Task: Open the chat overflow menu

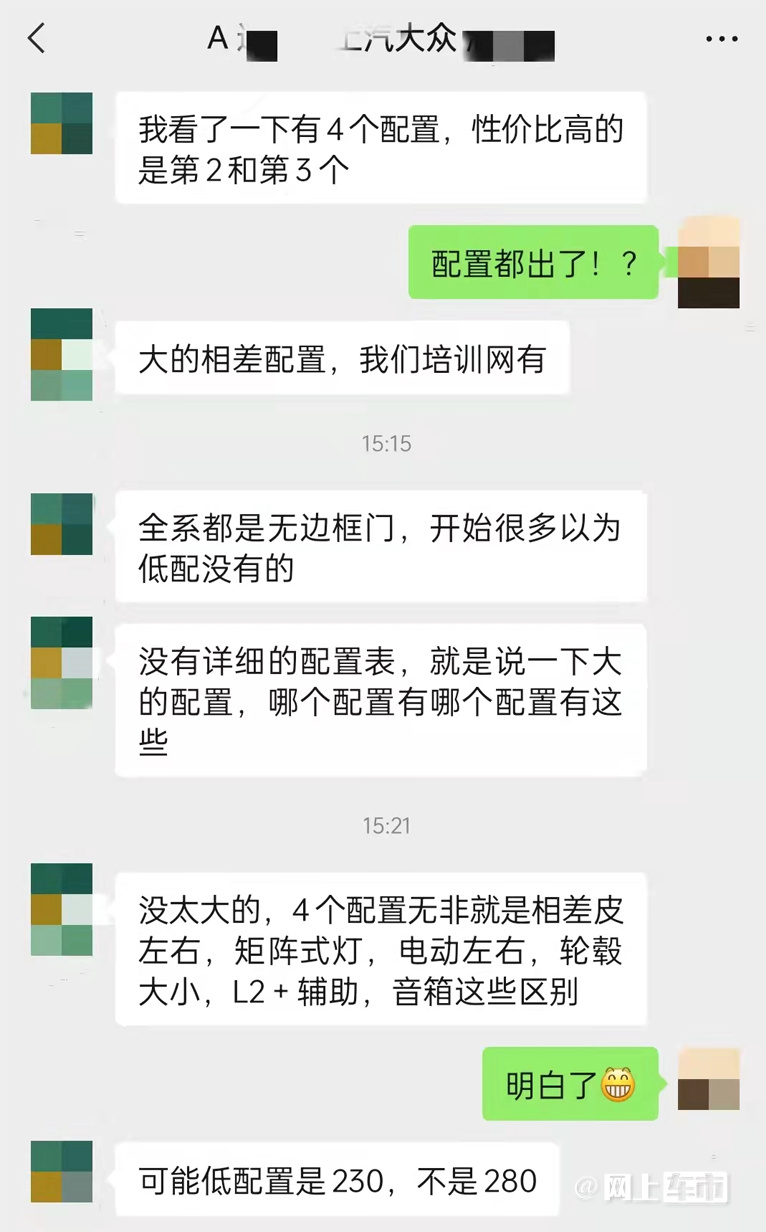Action: pyautogui.click(x=721, y=40)
